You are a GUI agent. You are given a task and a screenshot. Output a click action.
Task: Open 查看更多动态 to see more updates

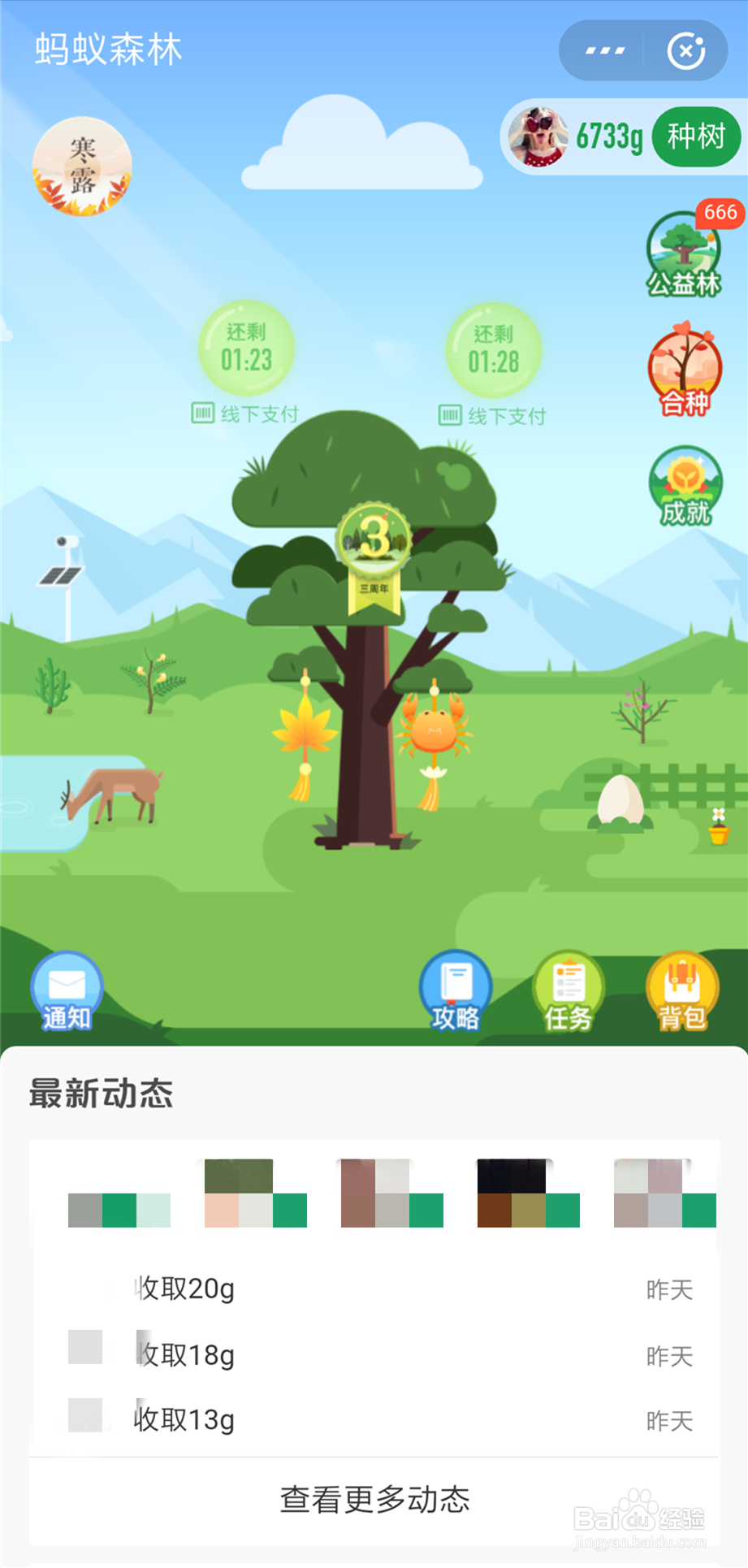(x=374, y=1499)
